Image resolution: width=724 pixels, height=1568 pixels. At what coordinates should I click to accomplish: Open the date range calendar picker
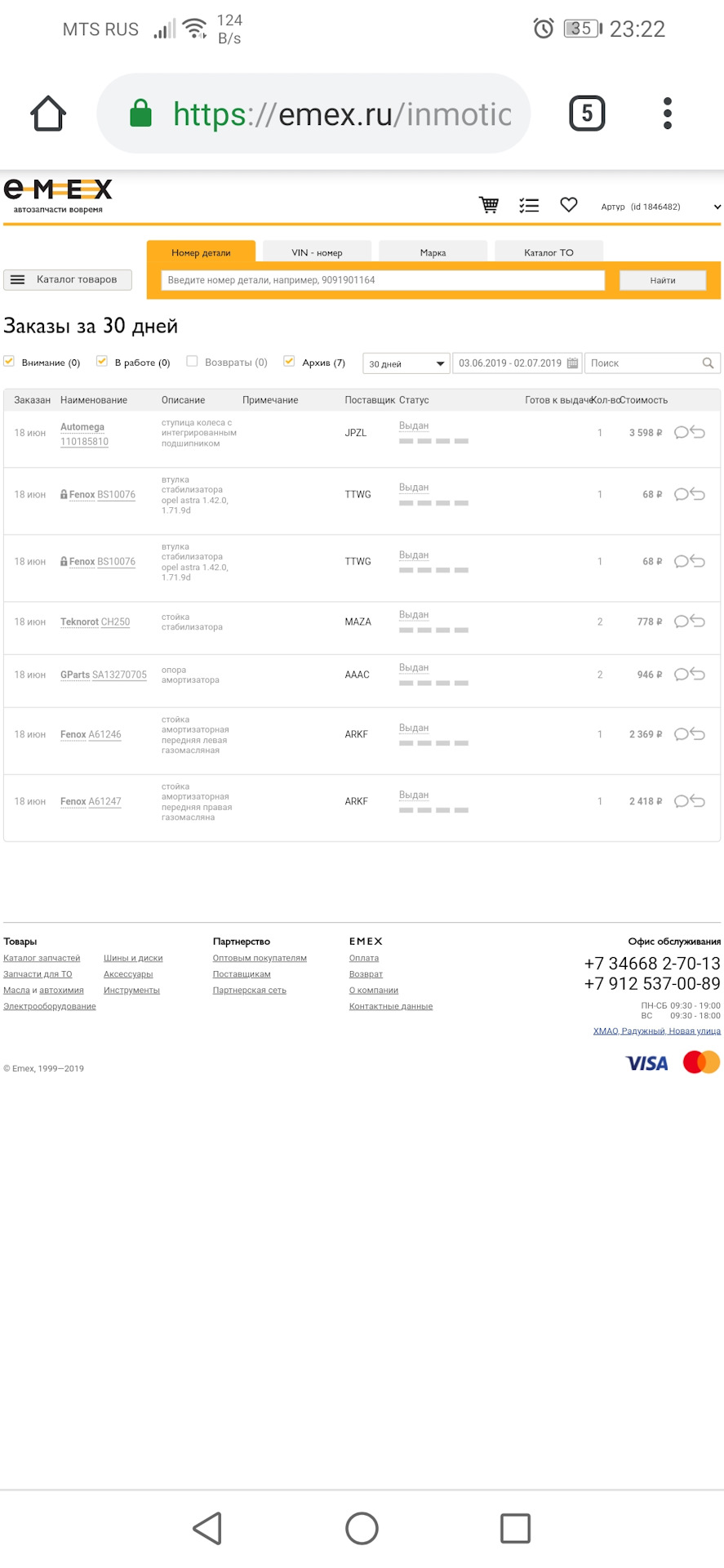pos(573,363)
